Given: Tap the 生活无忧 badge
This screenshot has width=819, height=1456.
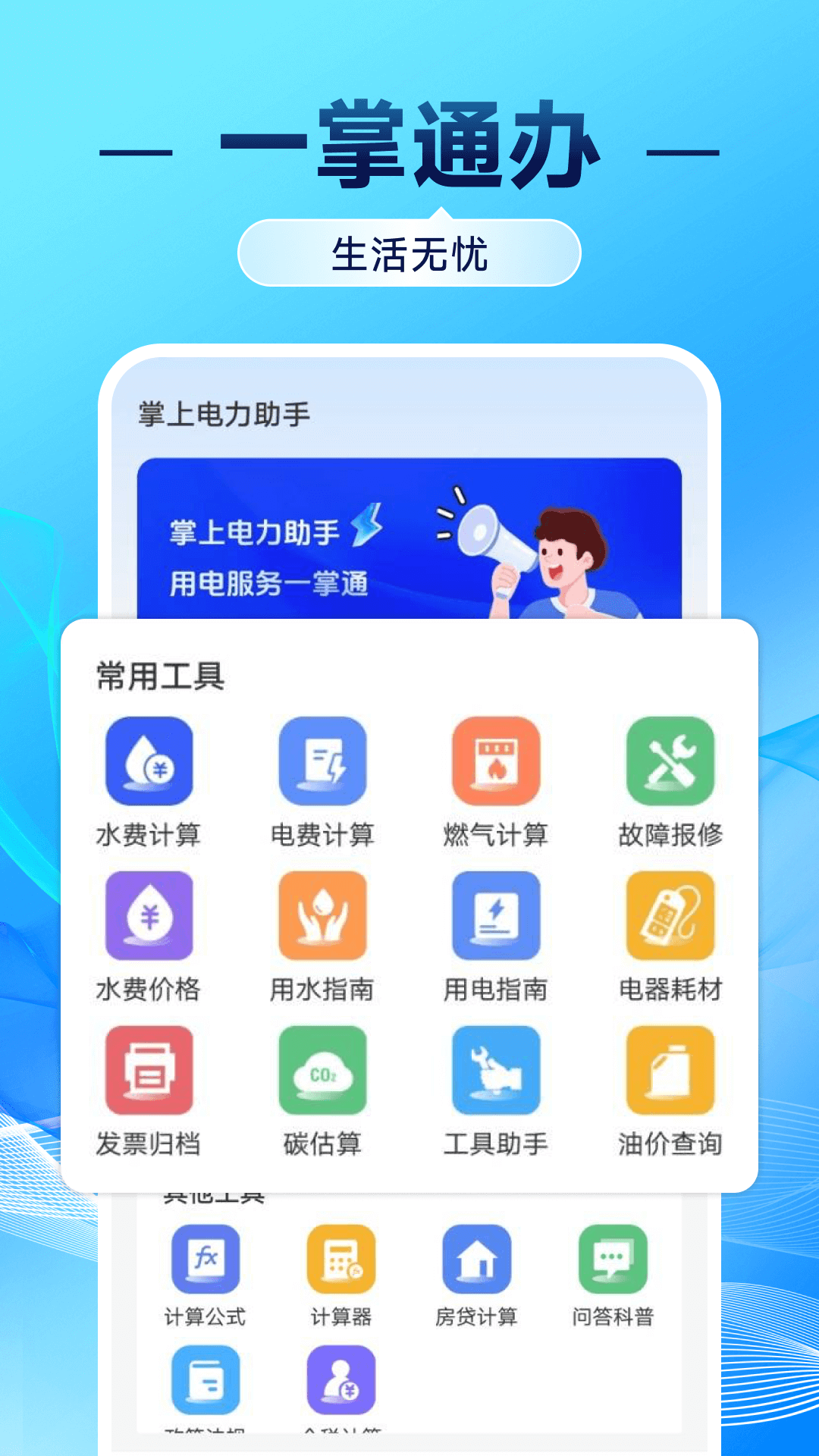Looking at the screenshot, I should 409,254.
